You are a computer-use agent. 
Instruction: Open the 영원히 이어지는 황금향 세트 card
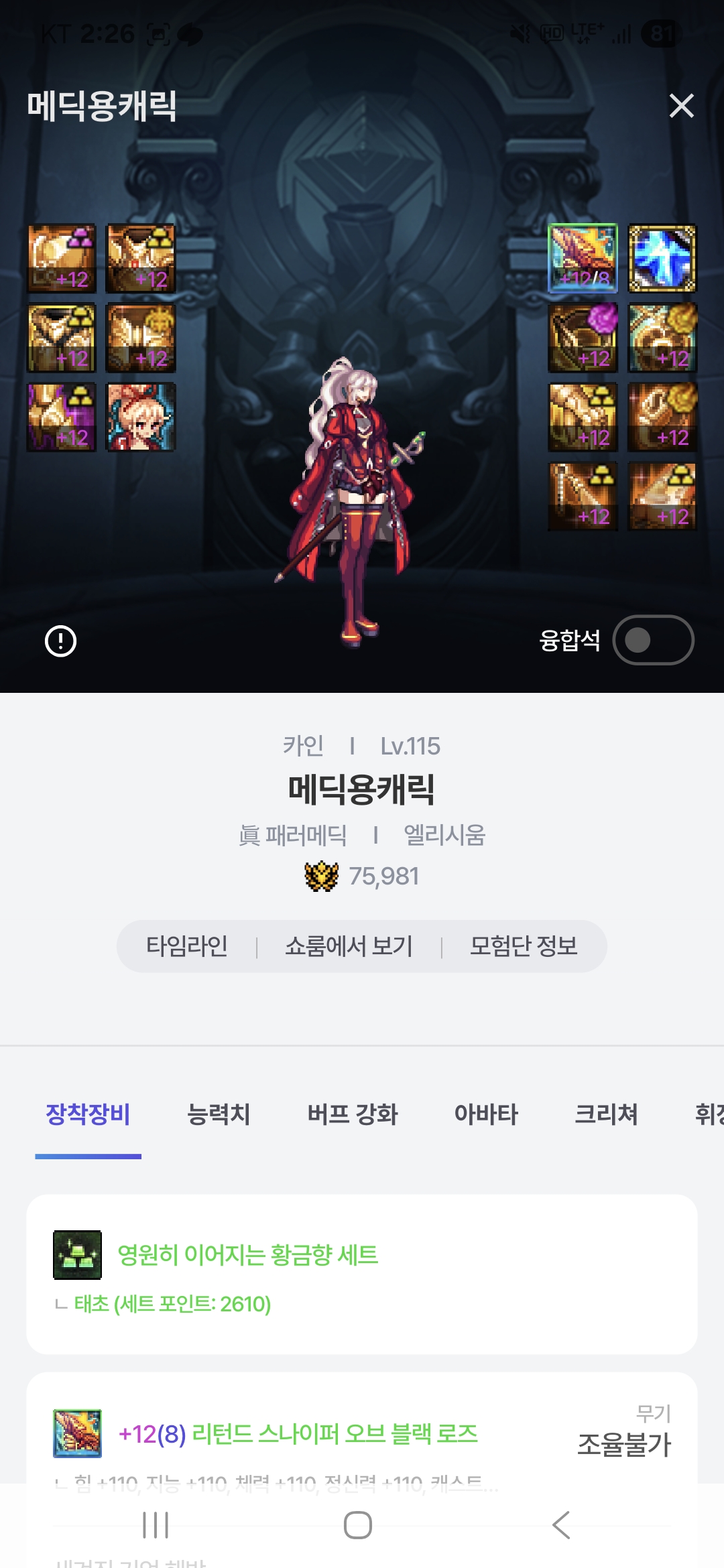coord(362,1275)
